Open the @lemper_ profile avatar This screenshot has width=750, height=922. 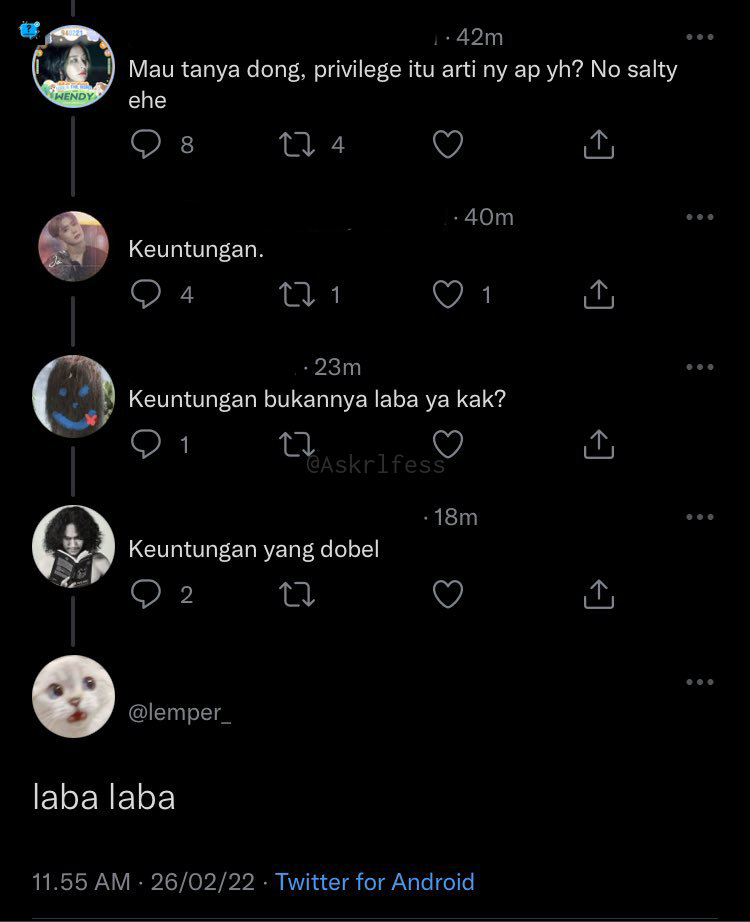[x=74, y=697]
